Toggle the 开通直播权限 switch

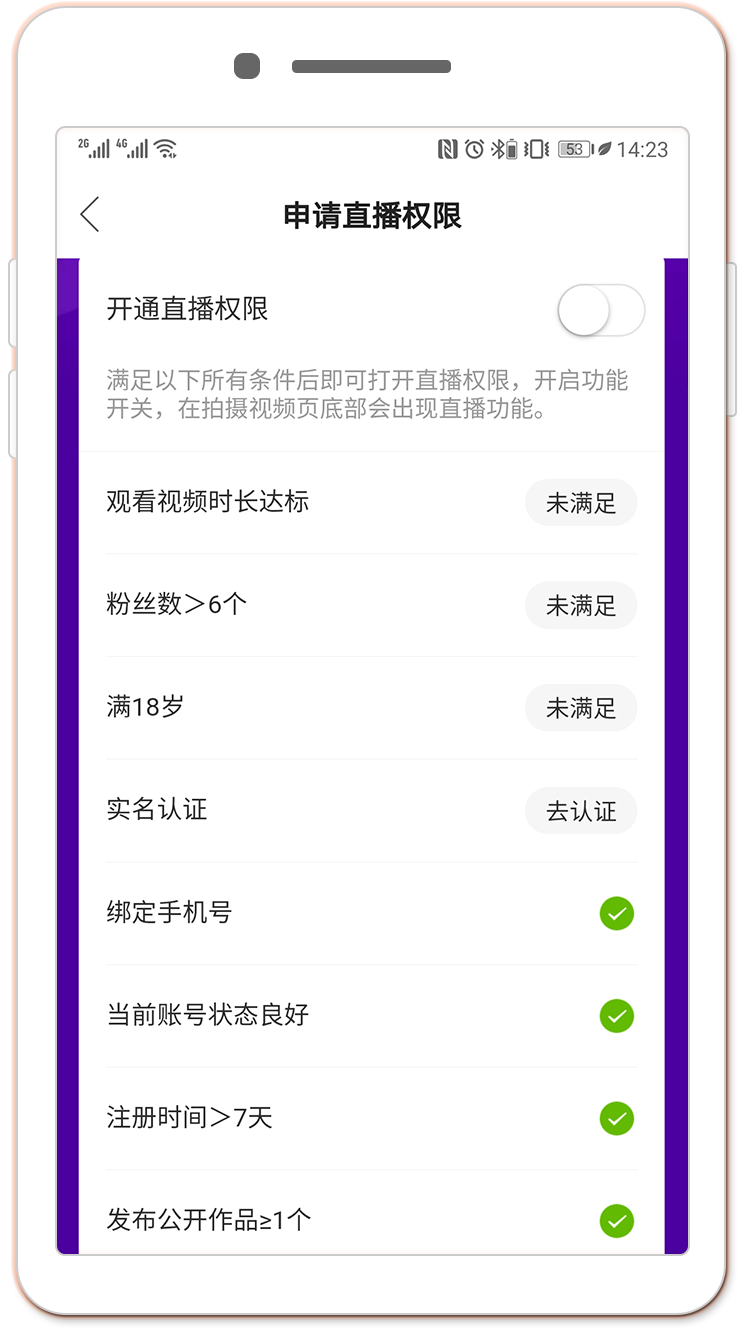pos(600,310)
